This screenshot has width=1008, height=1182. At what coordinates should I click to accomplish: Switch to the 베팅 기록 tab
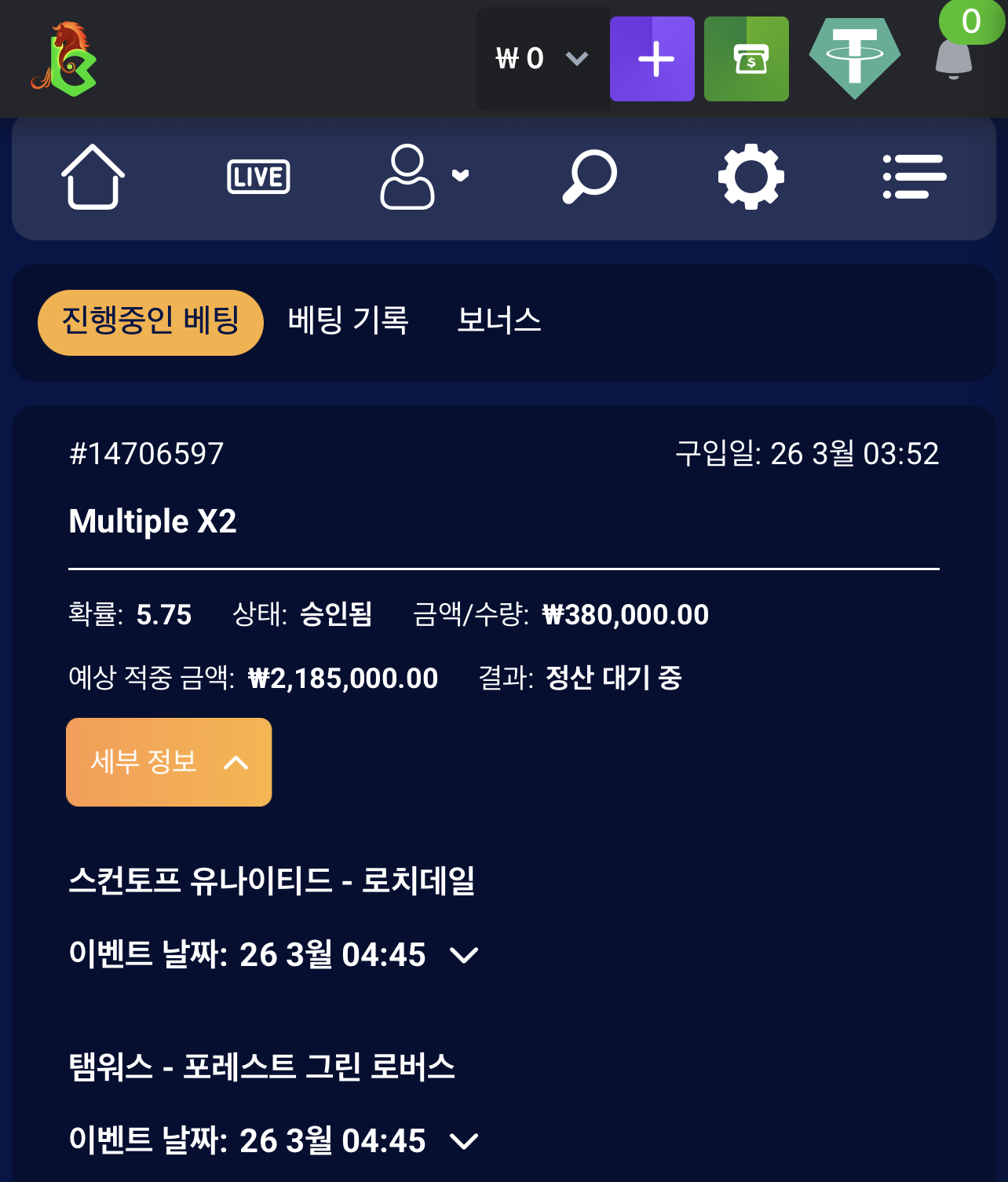click(x=348, y=321)
